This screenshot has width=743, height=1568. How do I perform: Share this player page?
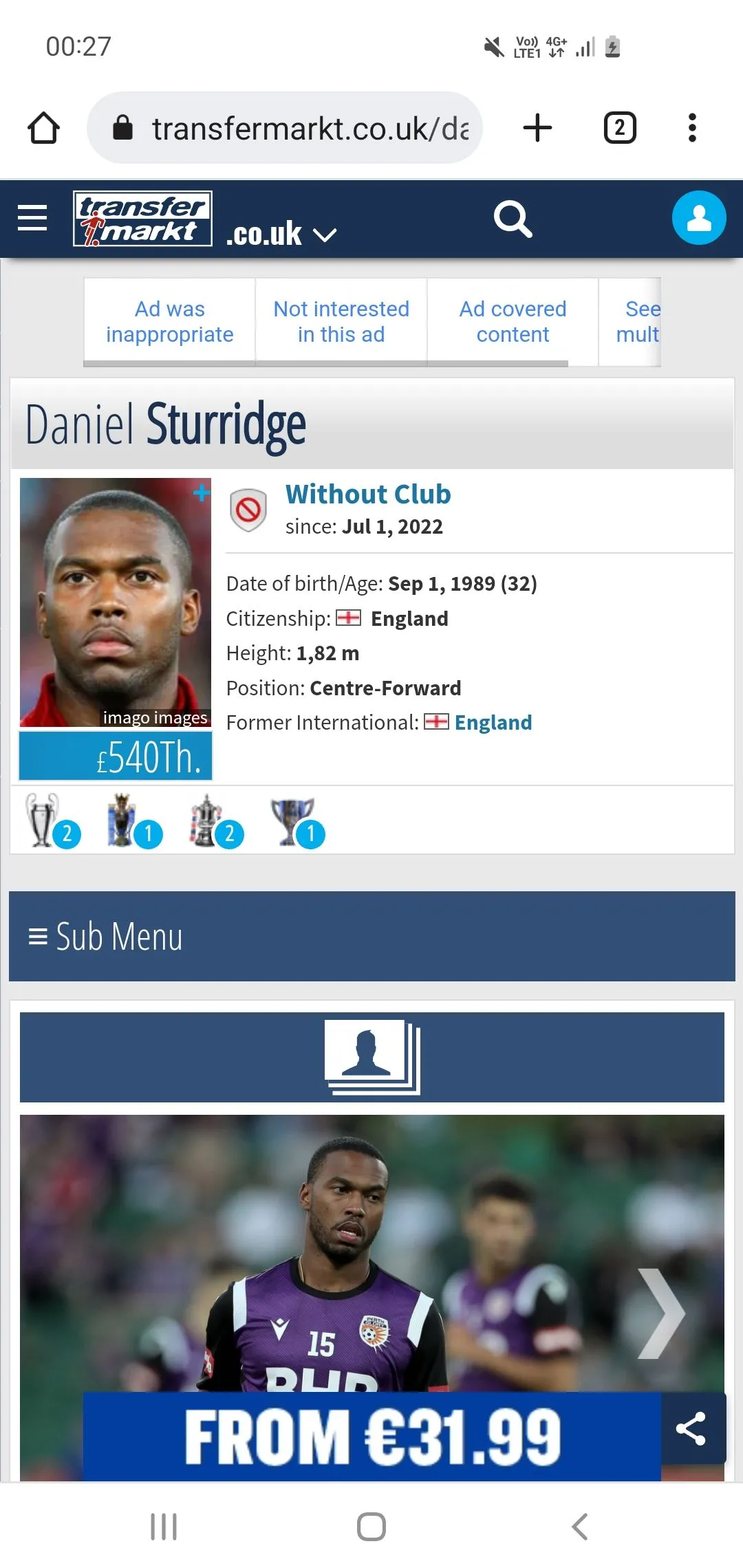[x=691, y=1428]
